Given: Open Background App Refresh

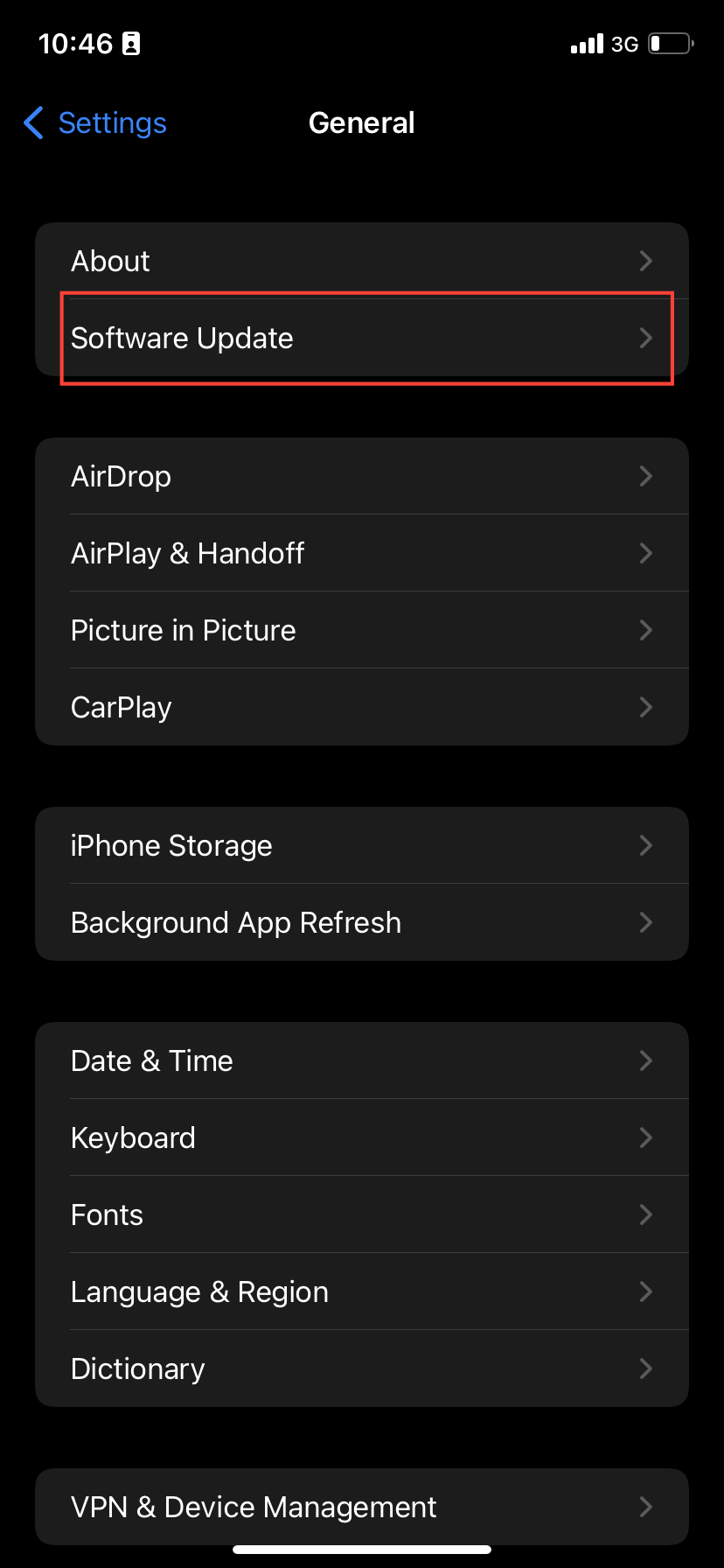Looking at the screenshot, I should point(361,922).
